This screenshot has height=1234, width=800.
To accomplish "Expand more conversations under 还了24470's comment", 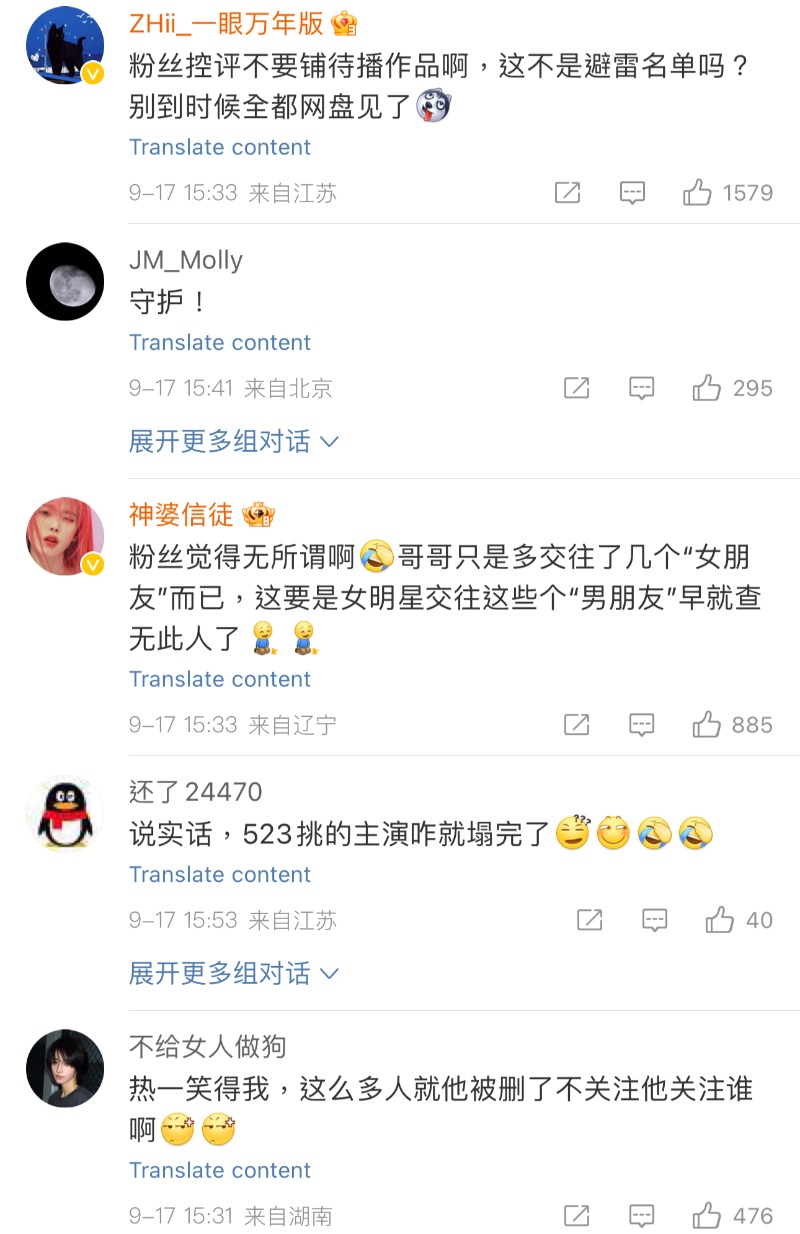I will click(x=234, y=973).
